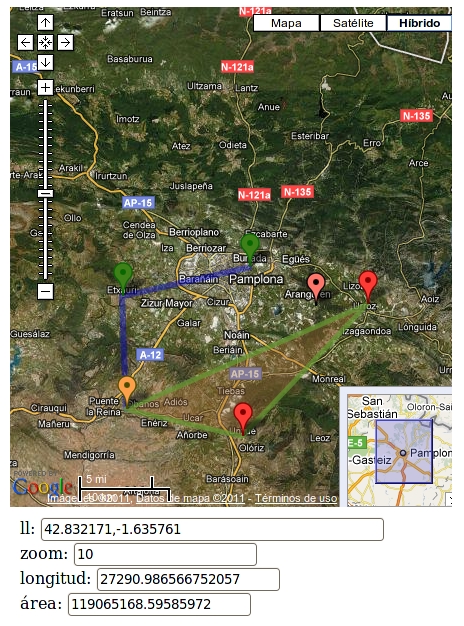Screen dimensions: 464x626
Task: Tap the zoom slider handle
Action: click(x=46, y=194)
